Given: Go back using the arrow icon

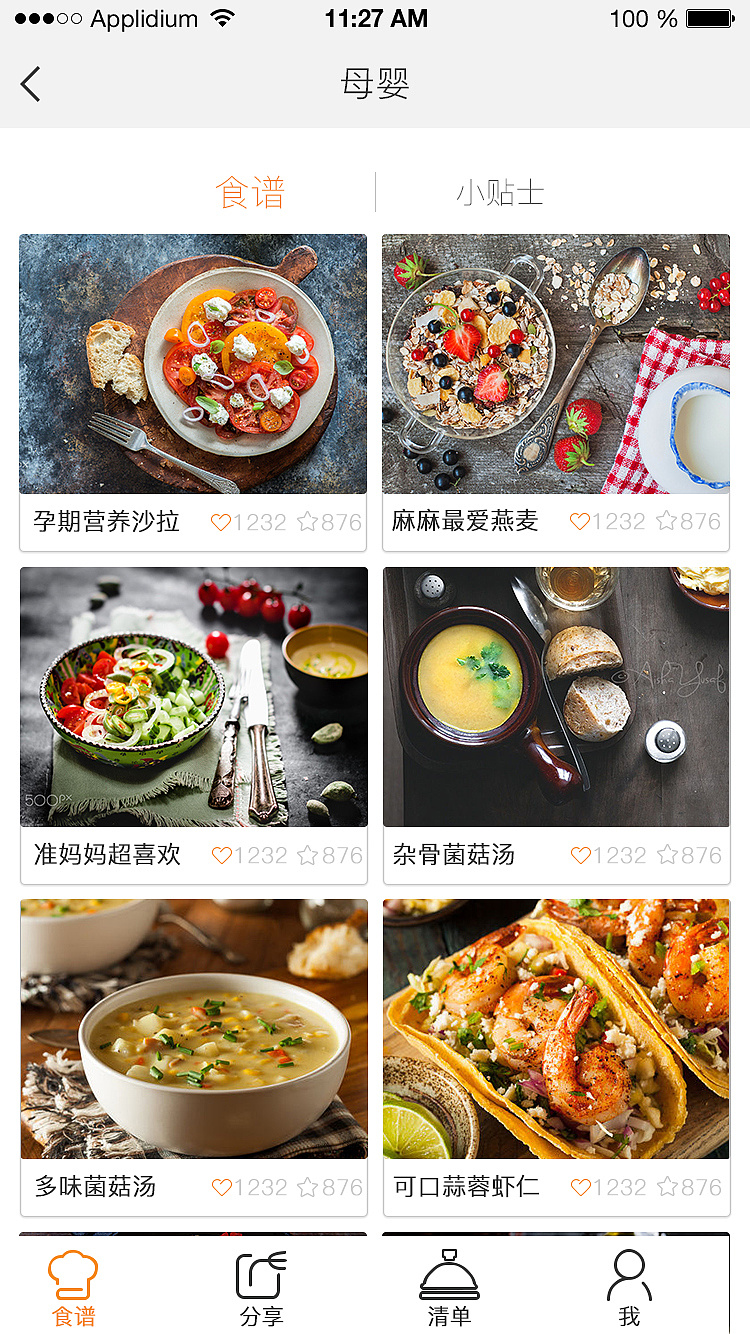Looking at the screenshot, I should click(31, 85).
